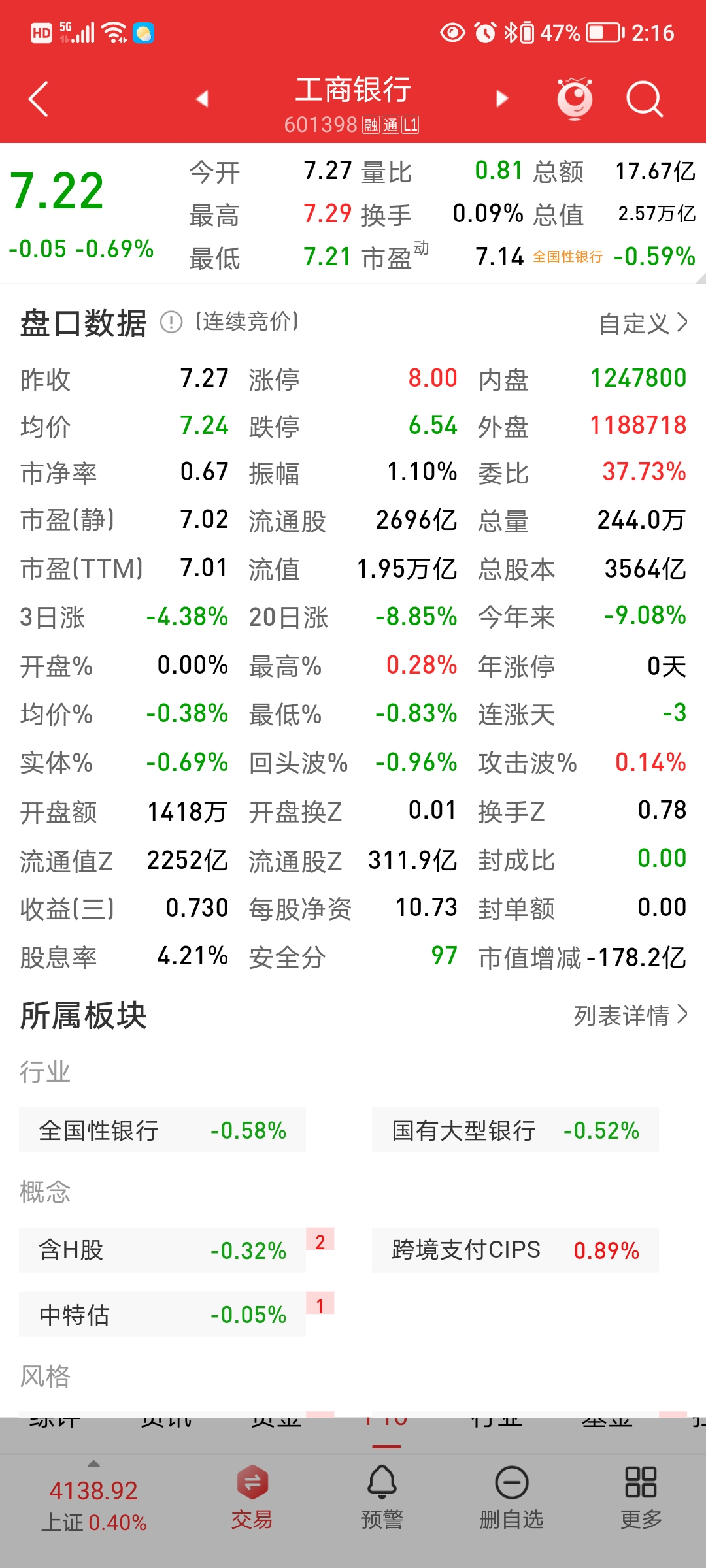Open the mascot assistant icon
Screen dimensions: 706x1568
coord(575,99)
